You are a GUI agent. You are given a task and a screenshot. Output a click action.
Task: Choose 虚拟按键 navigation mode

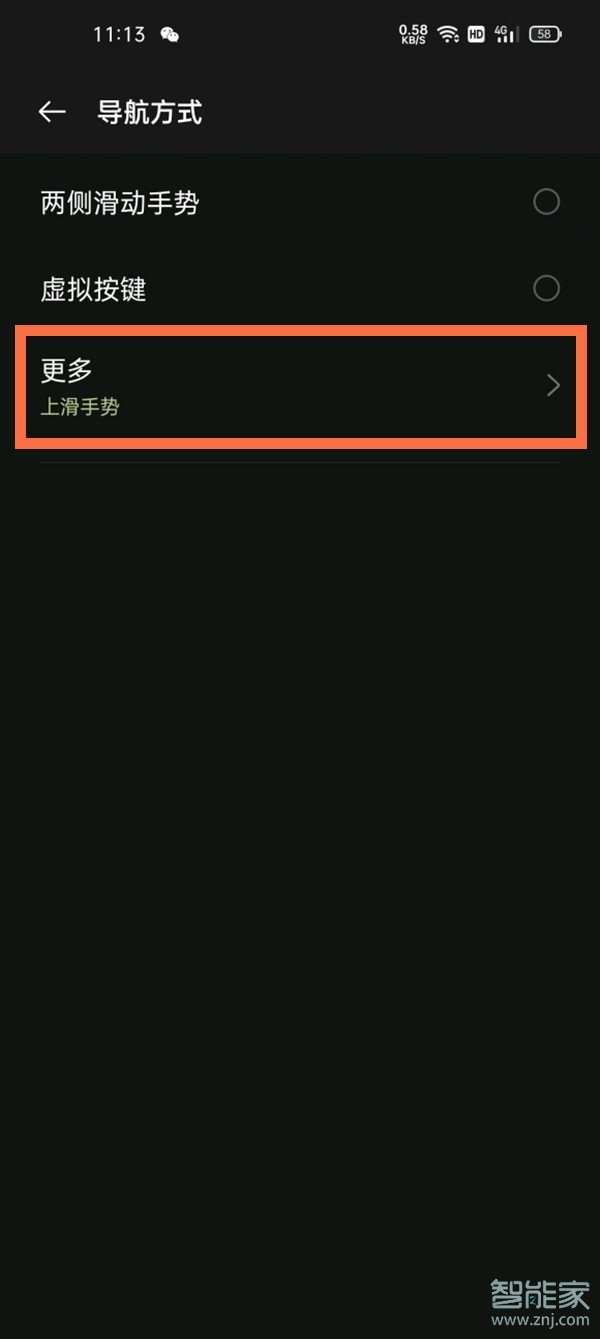coord(546,289)
